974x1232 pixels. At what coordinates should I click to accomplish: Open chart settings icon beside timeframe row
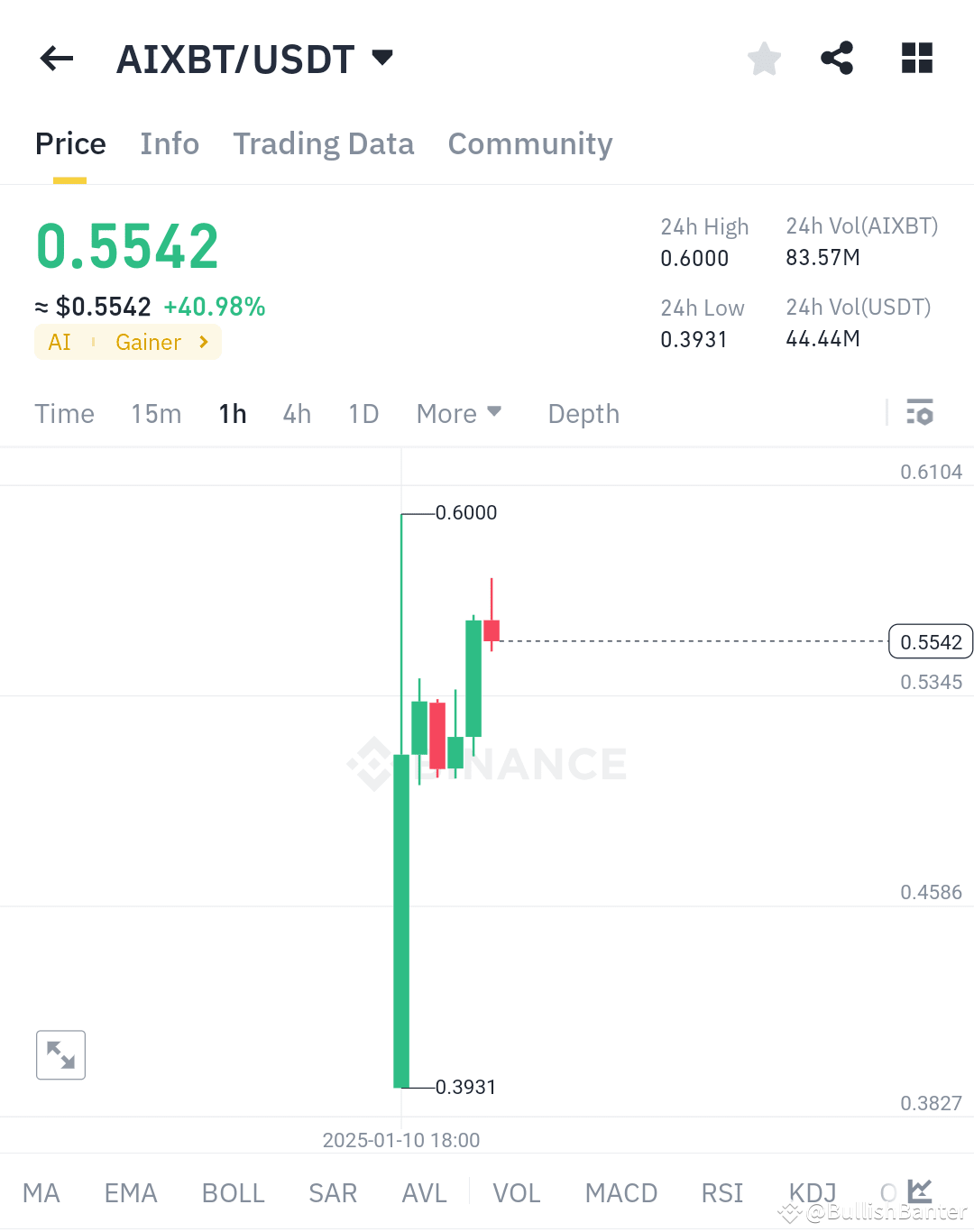click(x=921, y=413)
